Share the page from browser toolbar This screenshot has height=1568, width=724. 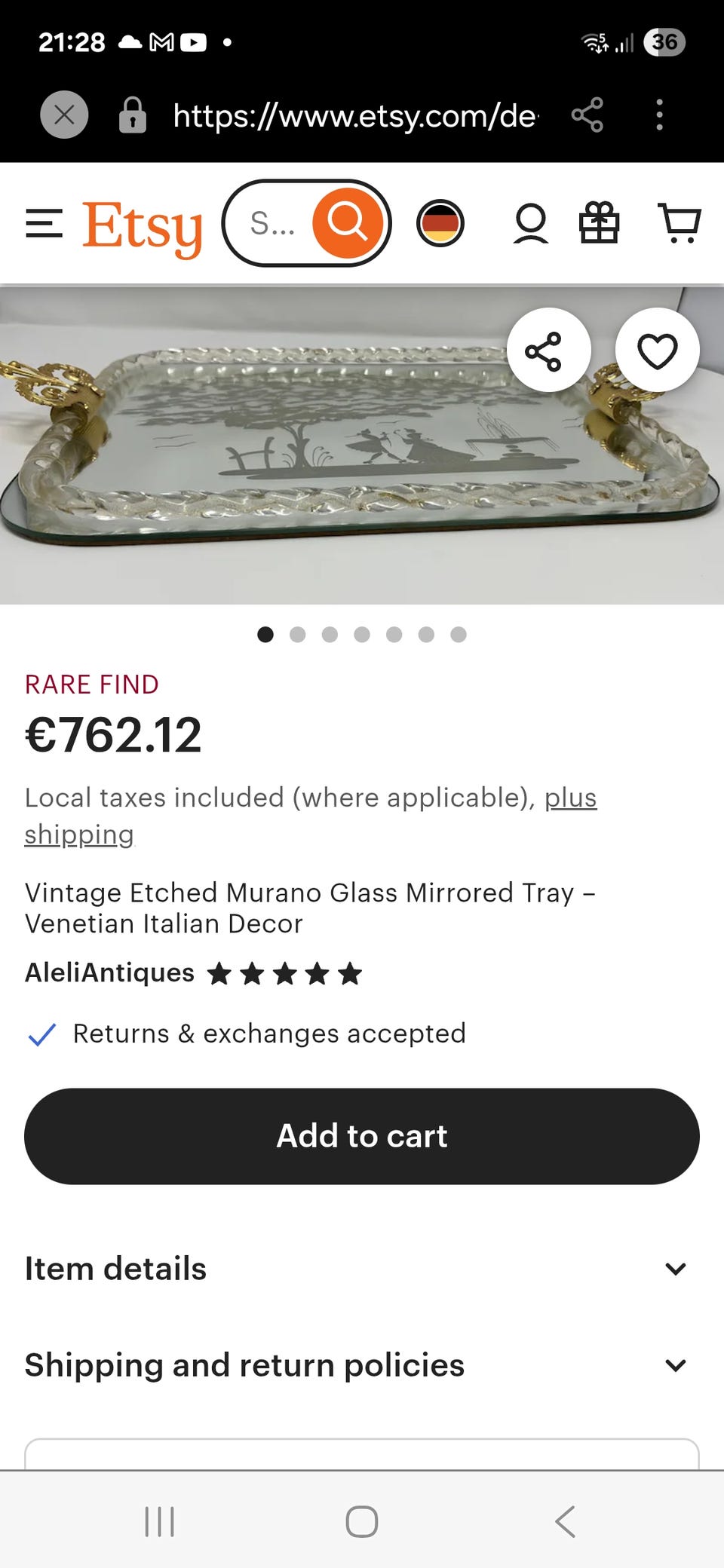(x=587, y=115)
